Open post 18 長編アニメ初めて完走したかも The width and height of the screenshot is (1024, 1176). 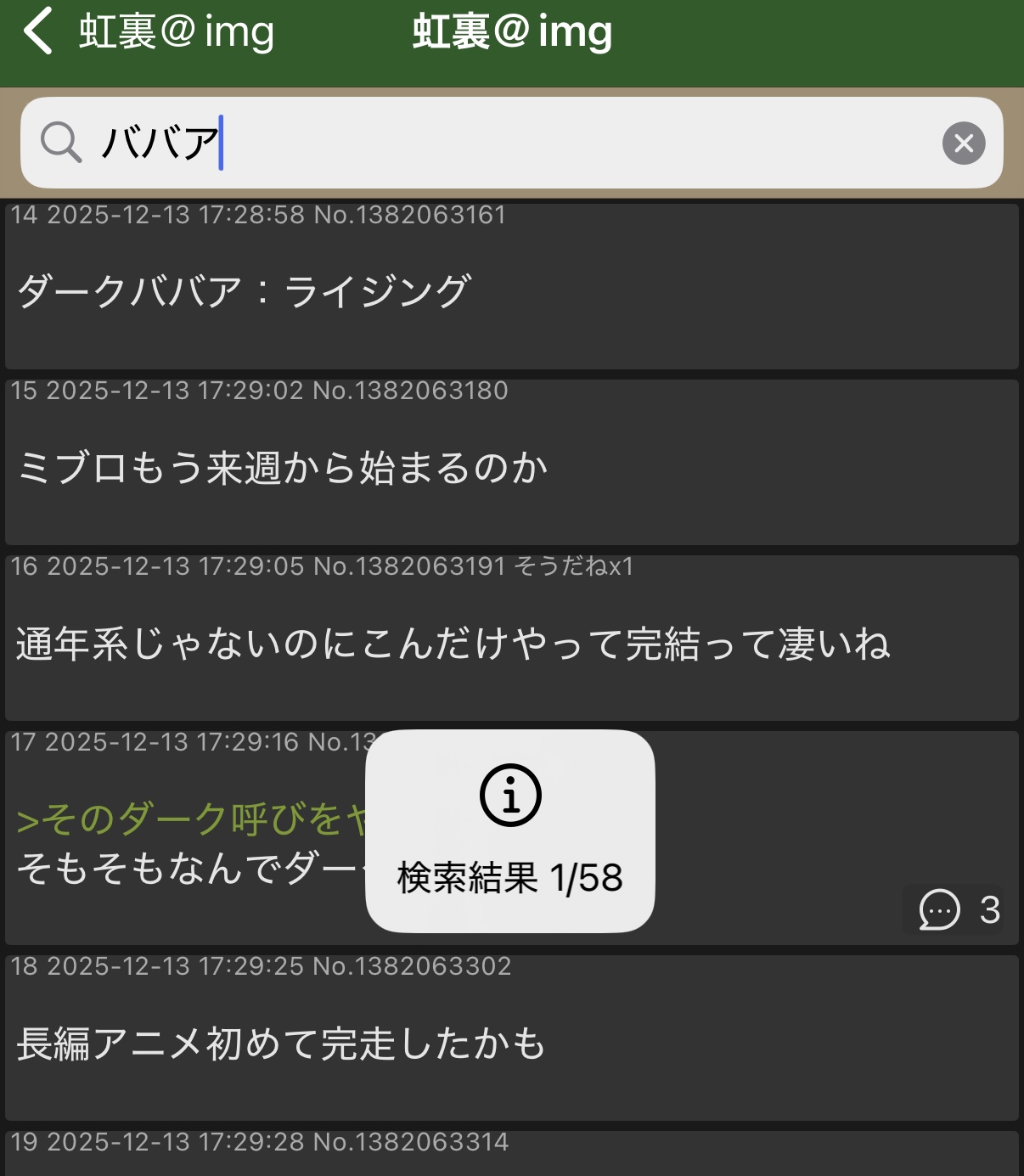pos(511,1043)
